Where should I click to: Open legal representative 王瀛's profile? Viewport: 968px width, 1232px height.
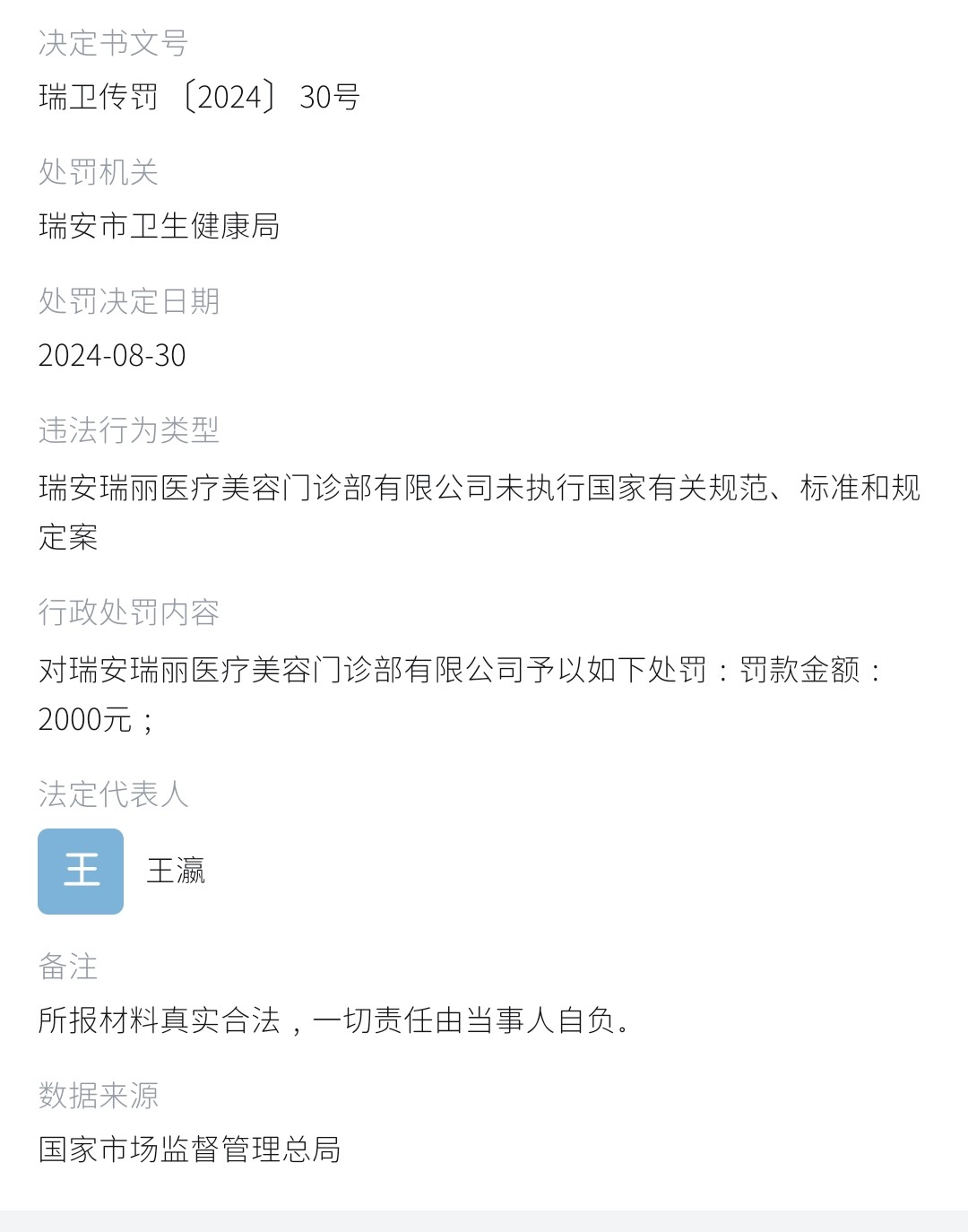[x=176, y=871]
